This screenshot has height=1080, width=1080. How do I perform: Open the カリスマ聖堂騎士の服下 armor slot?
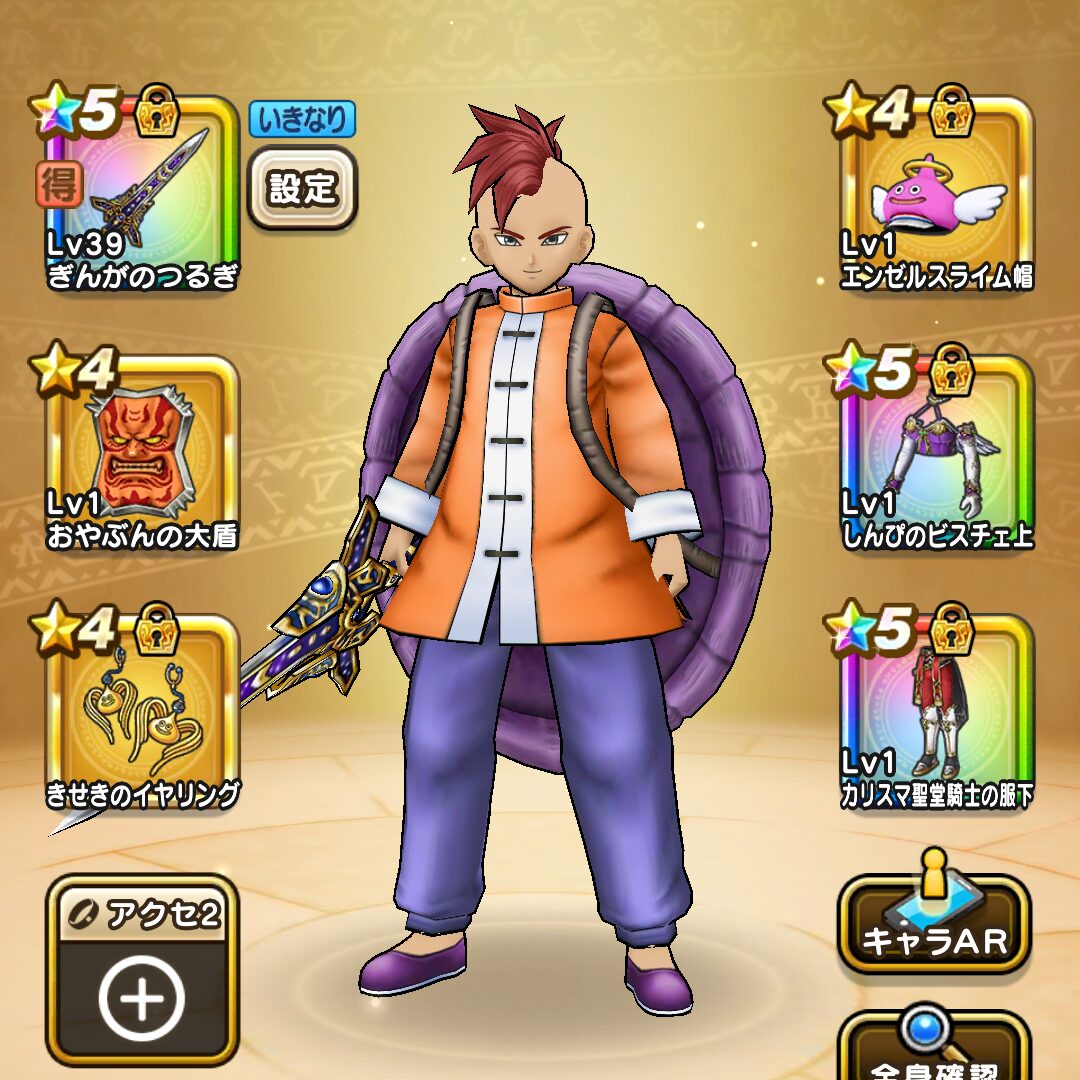[x=937, y=716]
